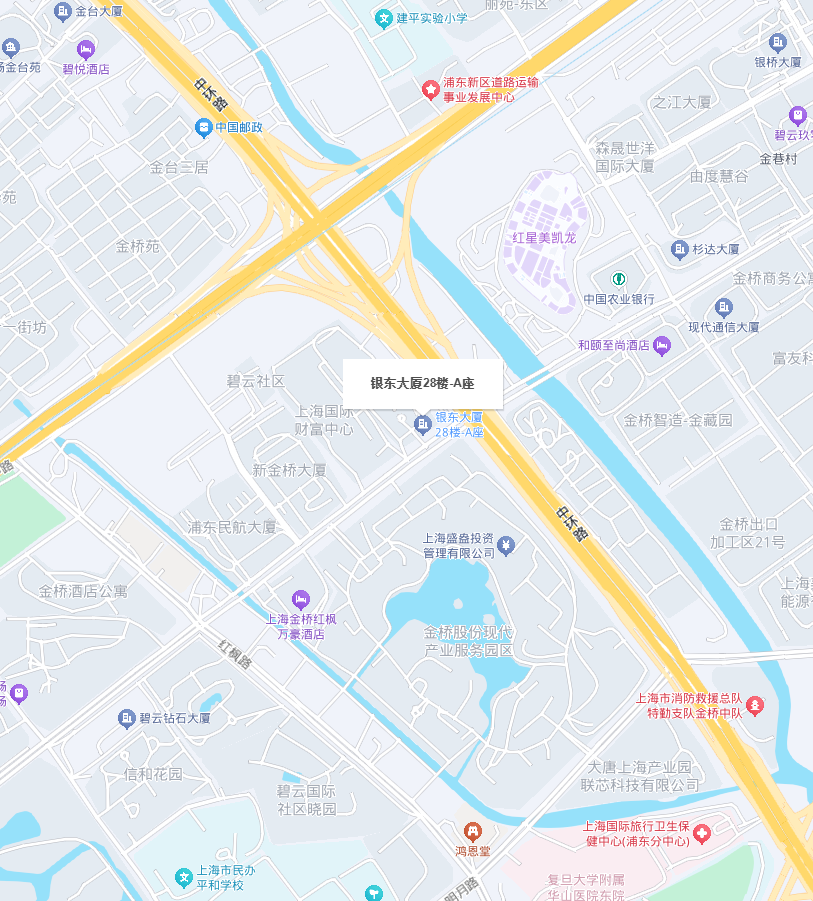Image resolution: width=813 pixels, height=901 pixels.
Task: Tap the 浦东新区道路运输事业发展中心 marker
Action: pyautogui.click(x=431, y=91)
